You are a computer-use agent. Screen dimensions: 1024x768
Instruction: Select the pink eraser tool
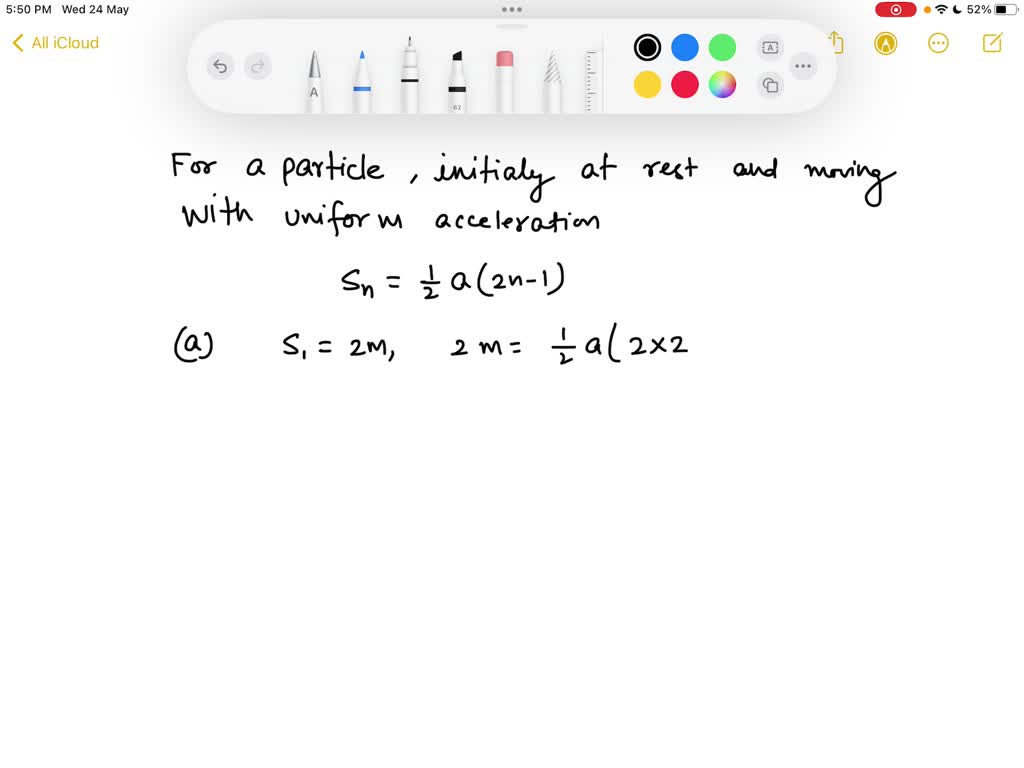point(505,80)
